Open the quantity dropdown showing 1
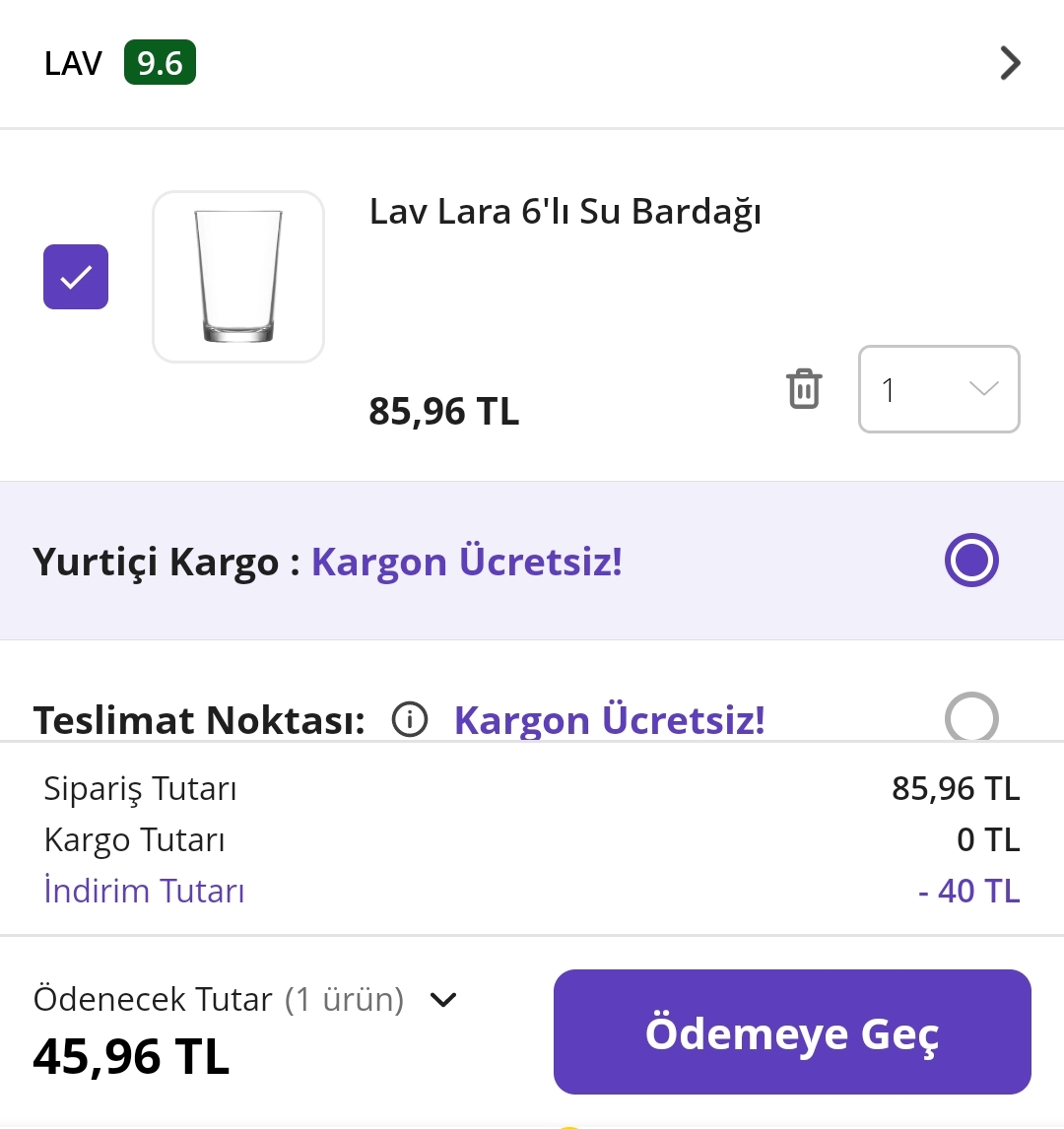This screenshot has width=1064, height=1129. [939, 389]
